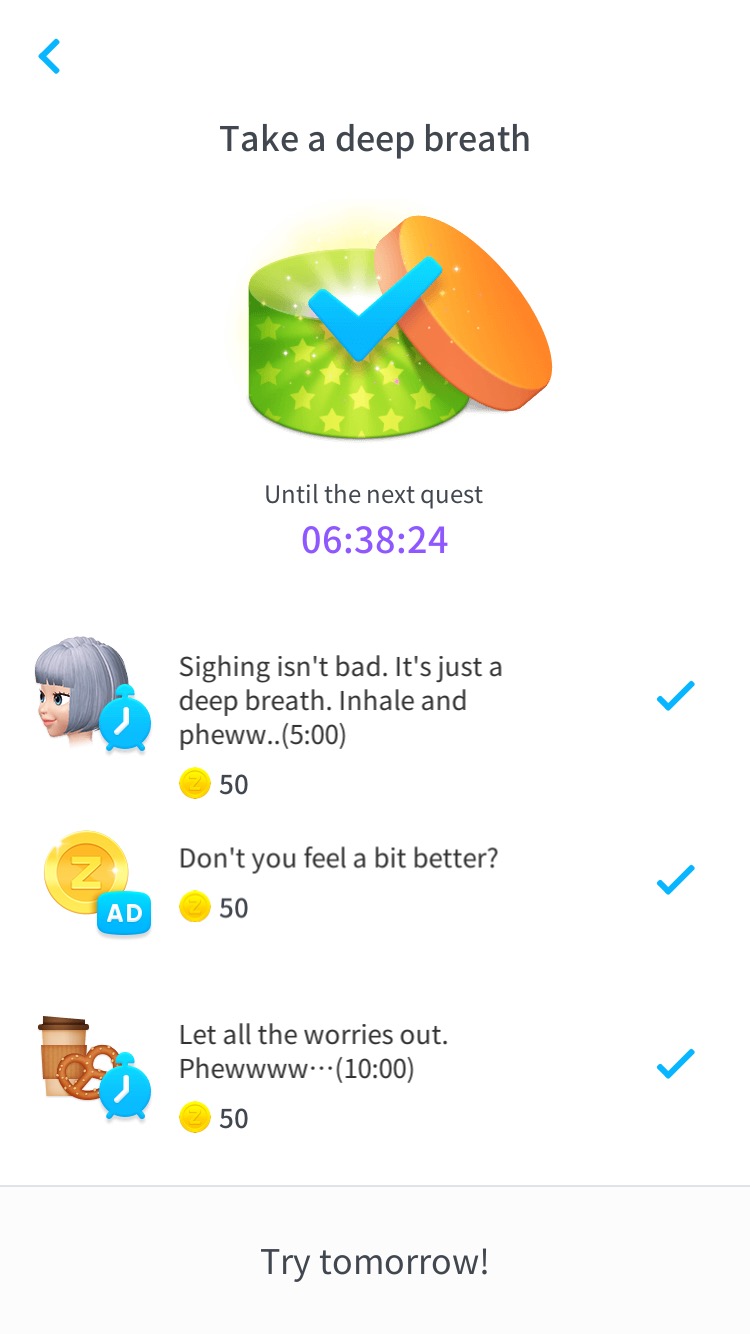Expand the first quest description text
750x1334 pixels.
pyautogui.click(x=340, y=700)
